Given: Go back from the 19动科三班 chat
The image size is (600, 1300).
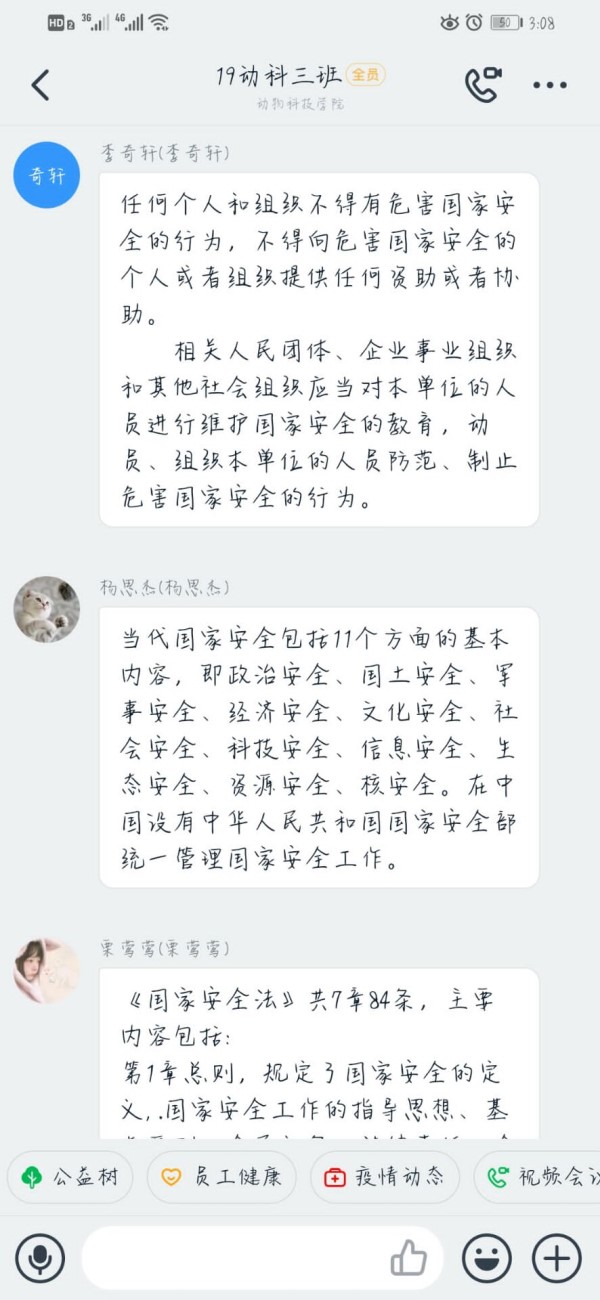Looking at the screenshot, I should (x=40, y=86).
